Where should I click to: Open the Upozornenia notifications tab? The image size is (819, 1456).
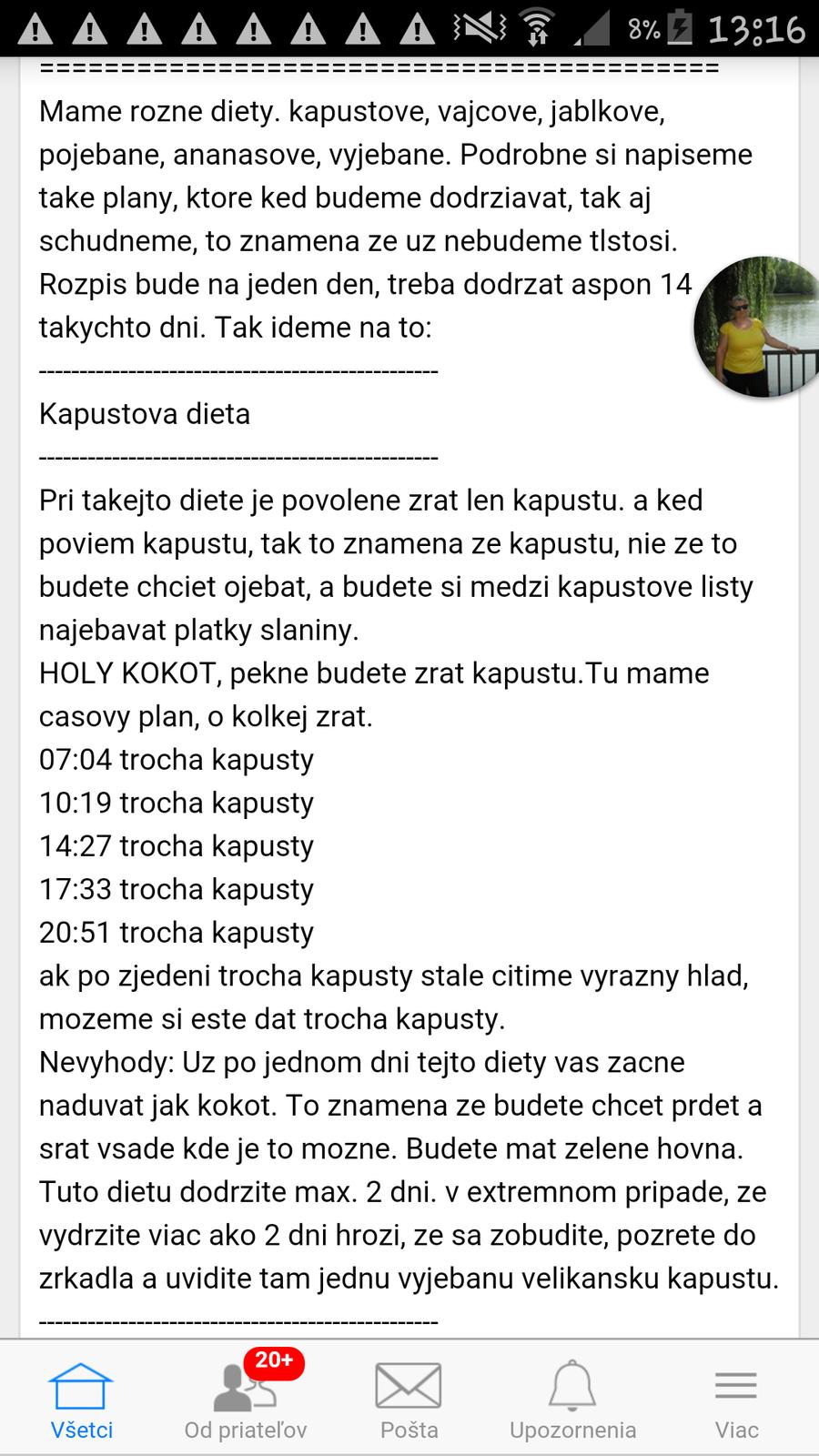572,1399
